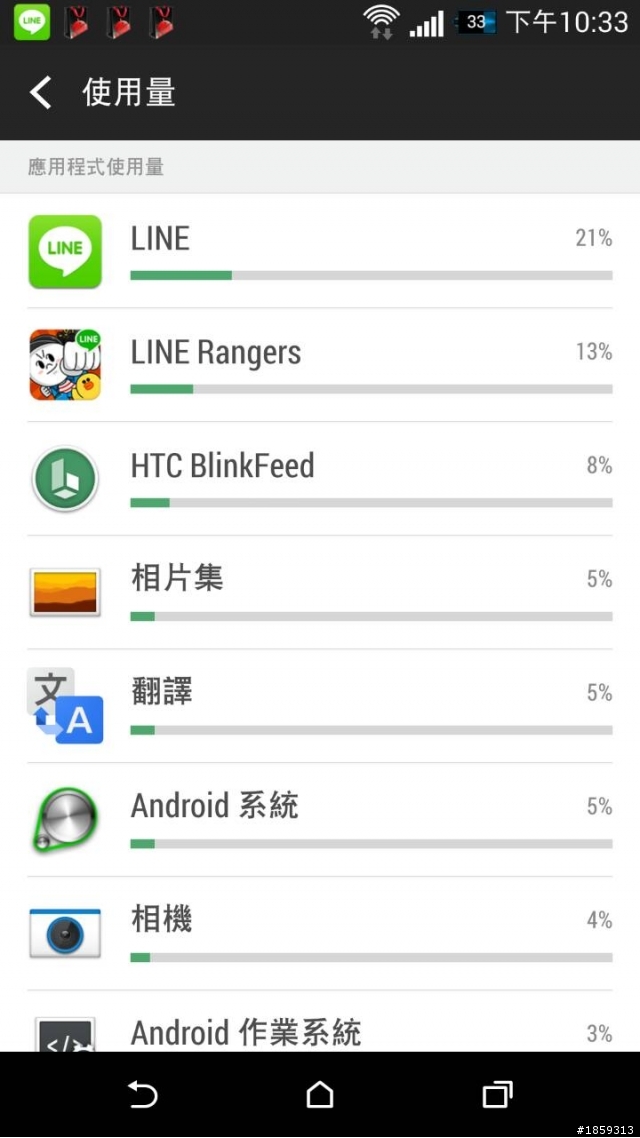
Task: Open the 相機 usage row
Action: (x=320, y=933)
